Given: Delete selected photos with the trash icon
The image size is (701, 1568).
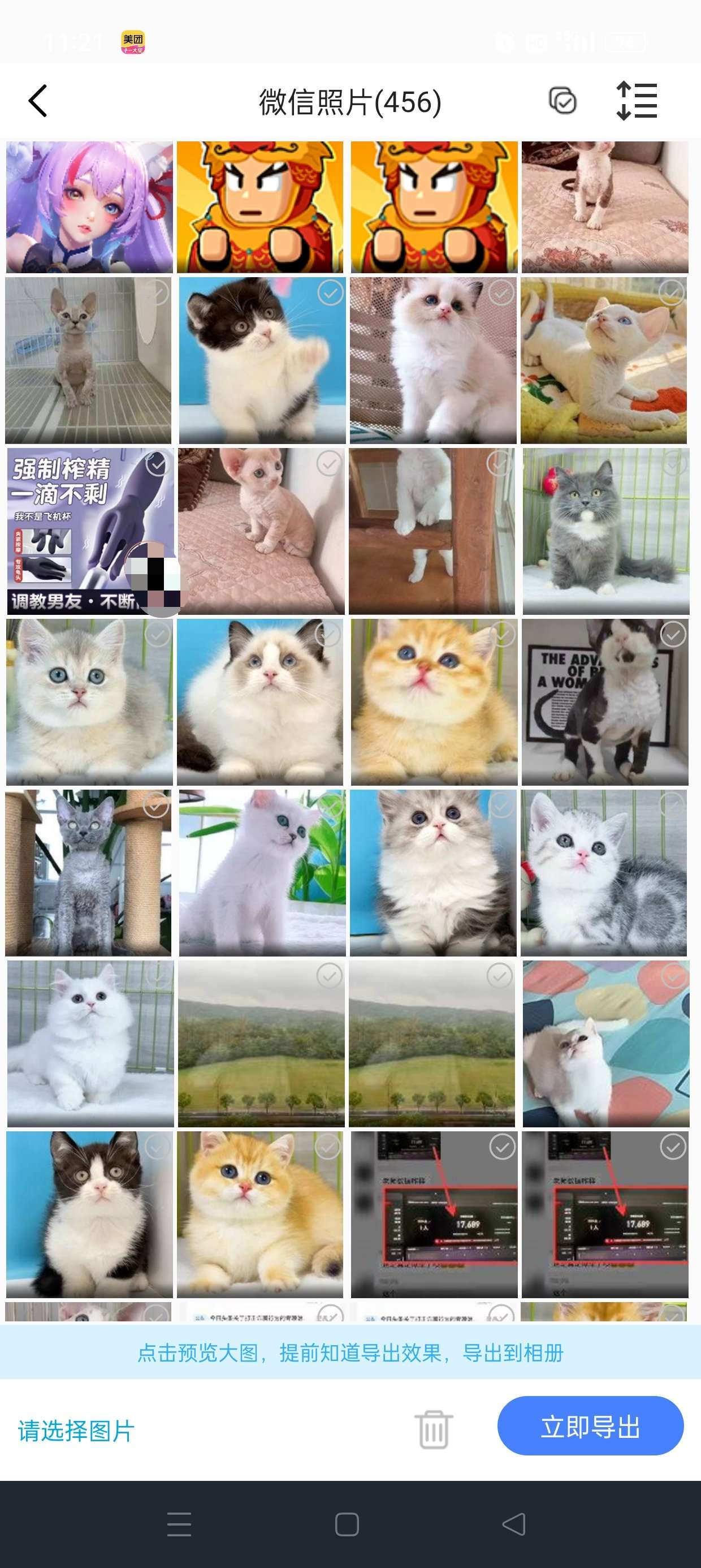Looking at the screenshot, I should click(x=433, y=1429).
